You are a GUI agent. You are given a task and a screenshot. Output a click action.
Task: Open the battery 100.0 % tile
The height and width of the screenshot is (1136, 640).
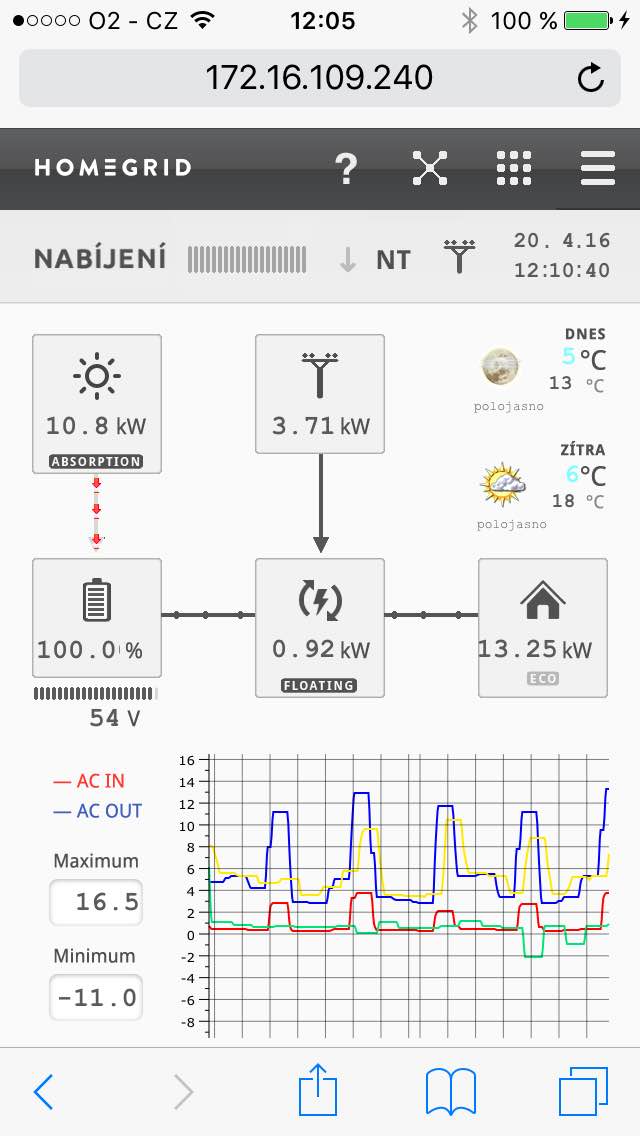pos(97,618)
